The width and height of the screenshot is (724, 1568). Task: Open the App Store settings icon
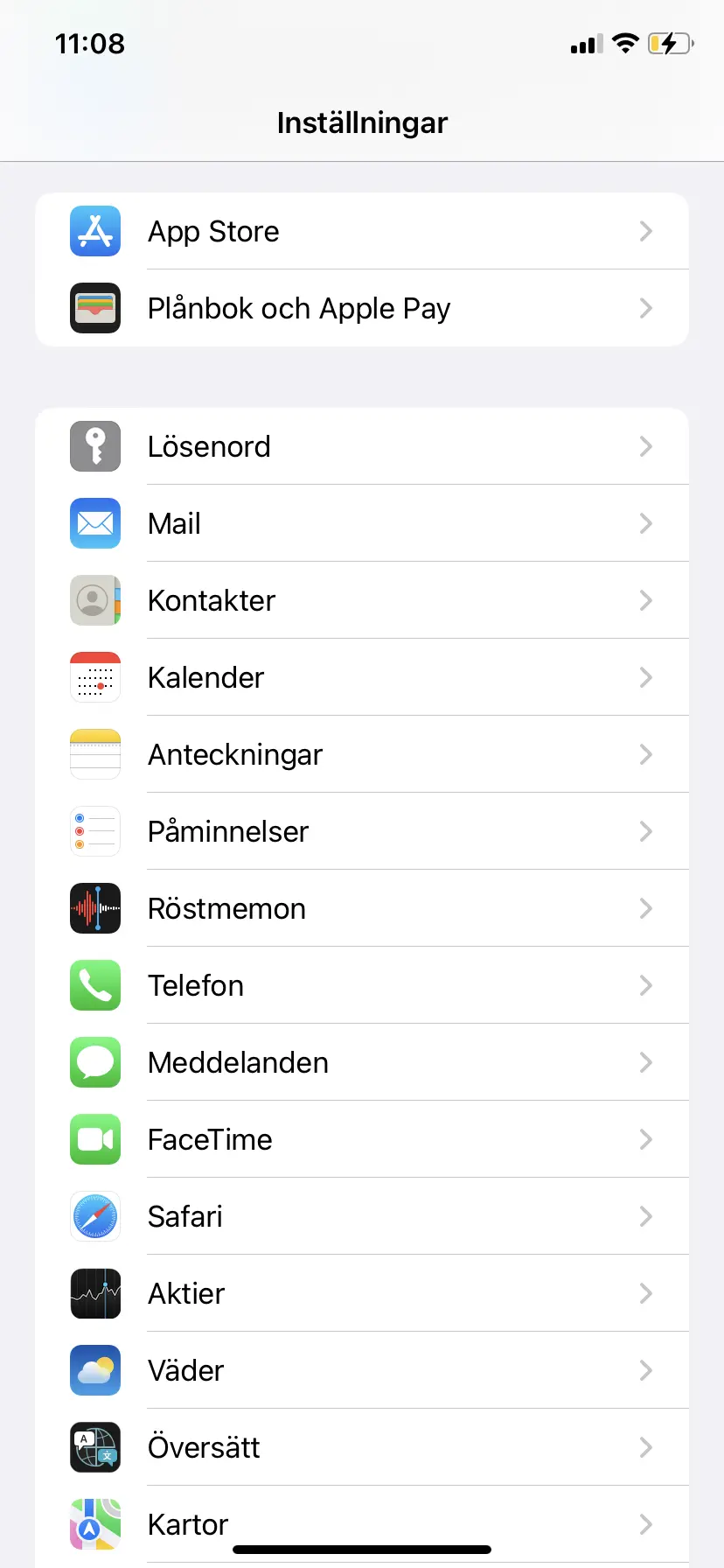[x=94, y=231]
